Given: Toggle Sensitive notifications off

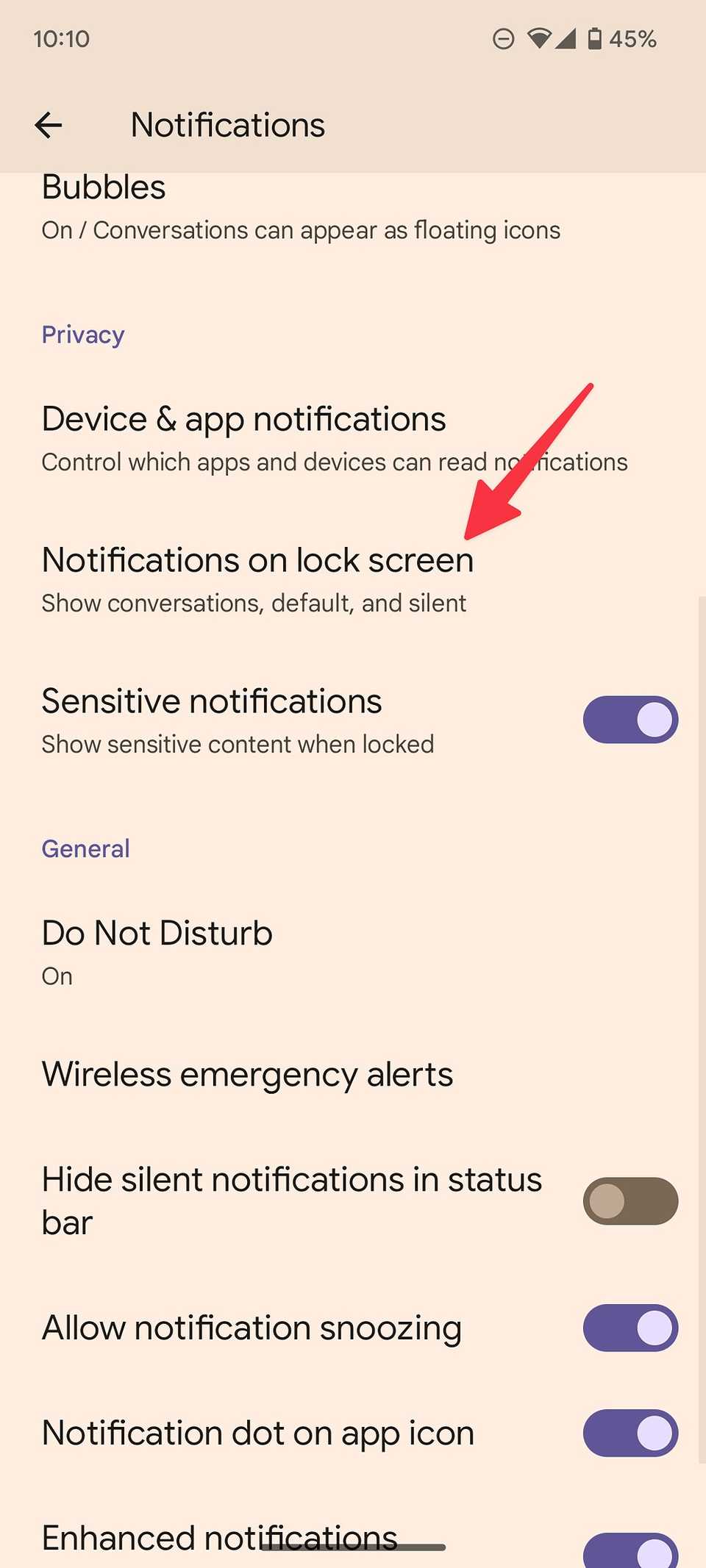Looking at the screenshot, I should (x=630, y=720).
